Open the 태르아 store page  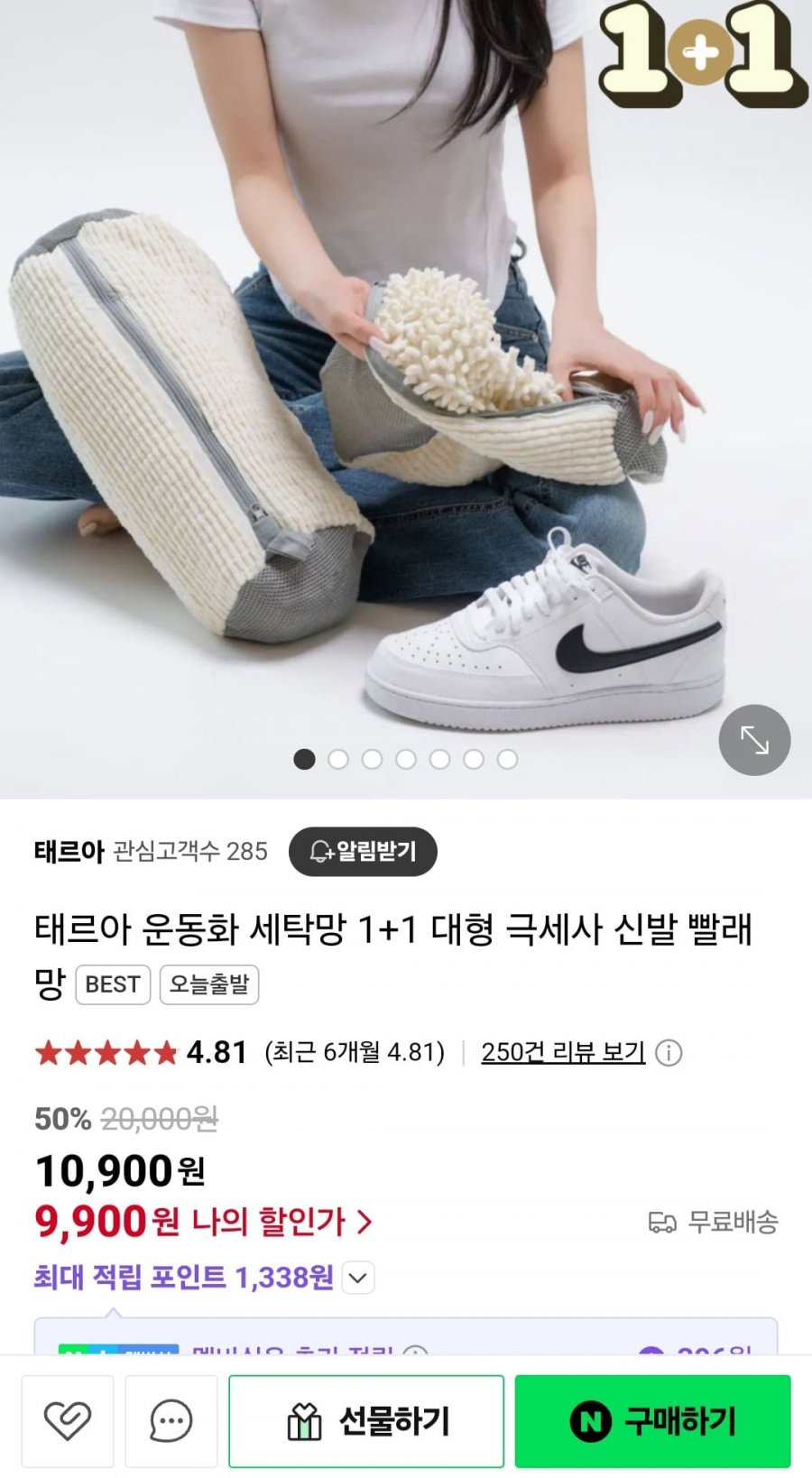coord(69,851)
